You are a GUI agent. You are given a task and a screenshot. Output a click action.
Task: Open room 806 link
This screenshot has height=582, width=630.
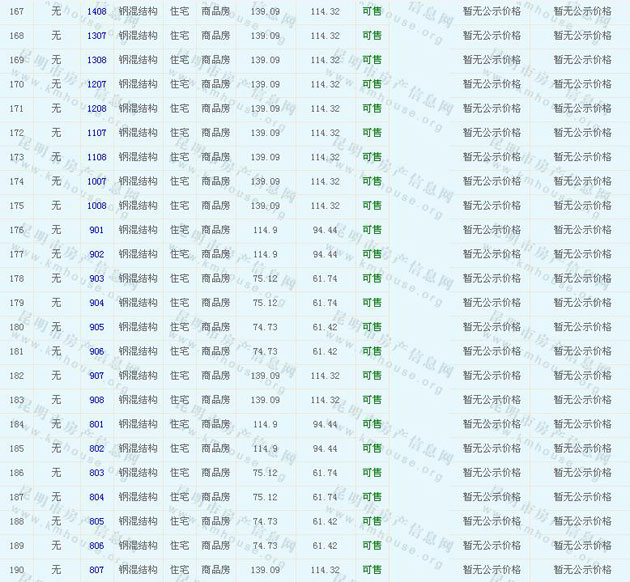[x=97, y=546]
